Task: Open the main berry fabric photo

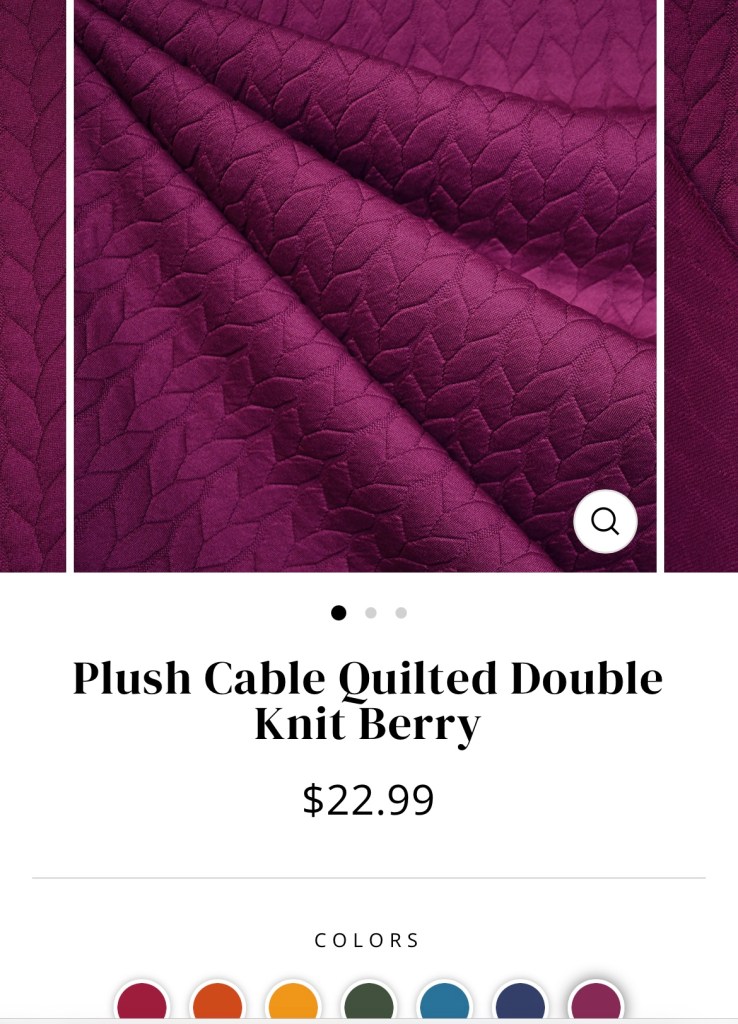Action: pyautogui.click(x=365, y=280)
